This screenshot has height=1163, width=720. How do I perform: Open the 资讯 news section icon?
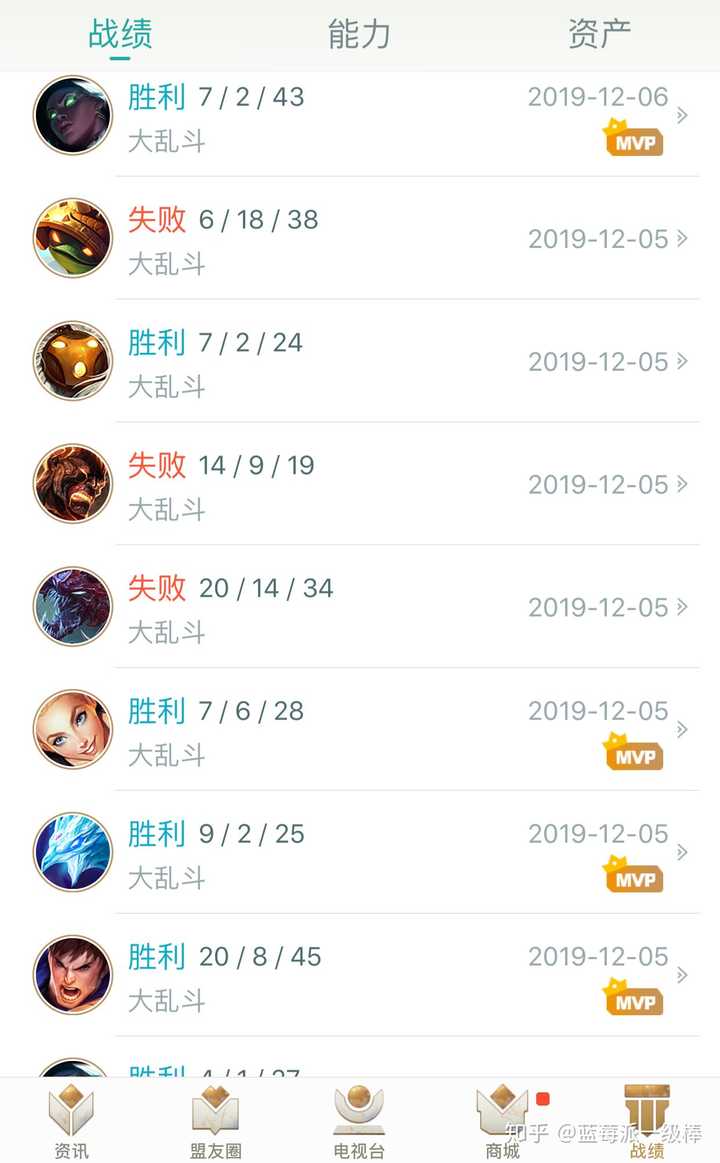click(70, 1115)
